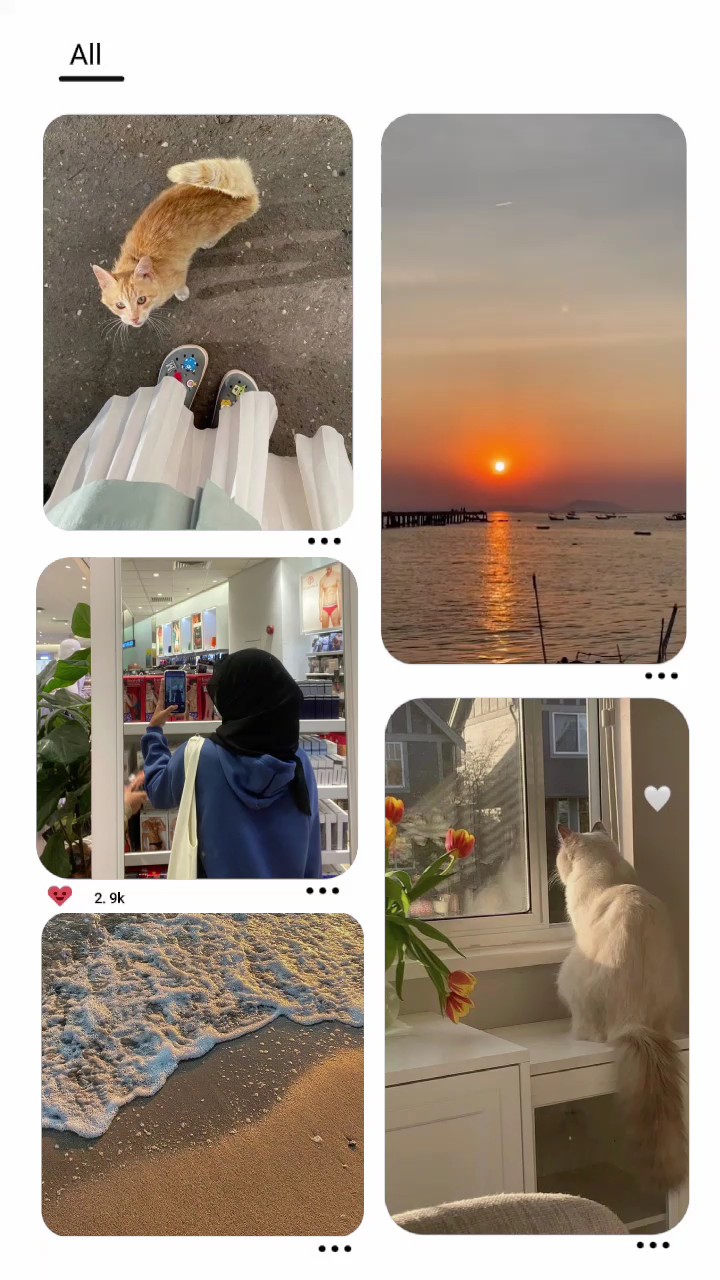Tap the heart reaction showing 2.9k
Viewport: 720px width, 1280px height.
pyautogui.click(x=60, y=896)
